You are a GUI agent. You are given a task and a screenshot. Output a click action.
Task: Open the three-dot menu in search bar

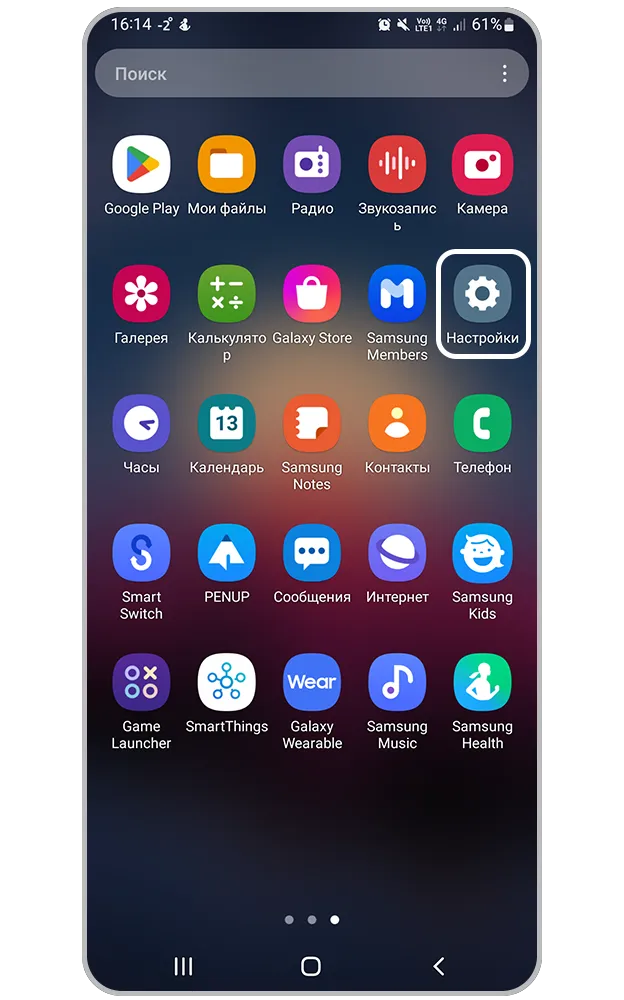(505, 74)
